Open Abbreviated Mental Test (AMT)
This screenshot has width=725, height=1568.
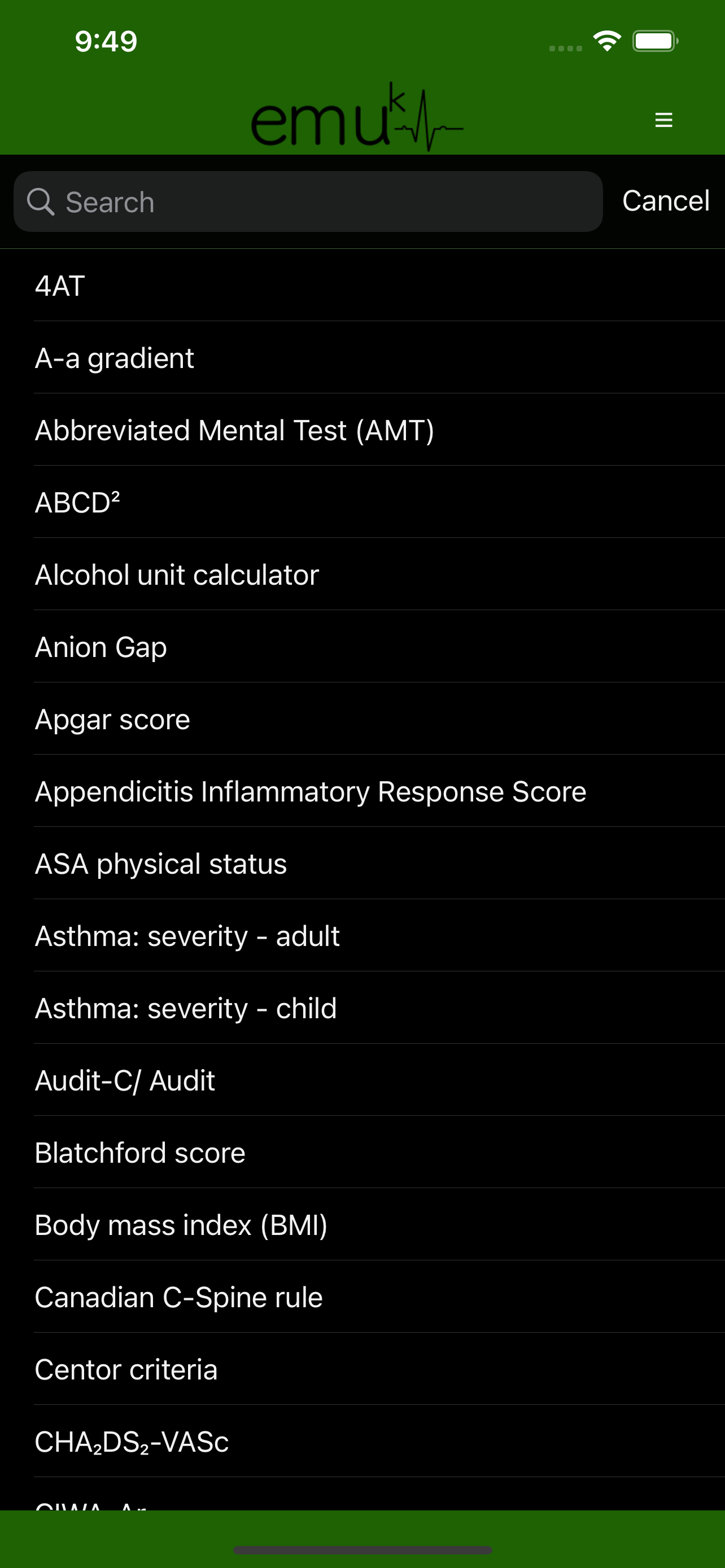tap(362, 430)
